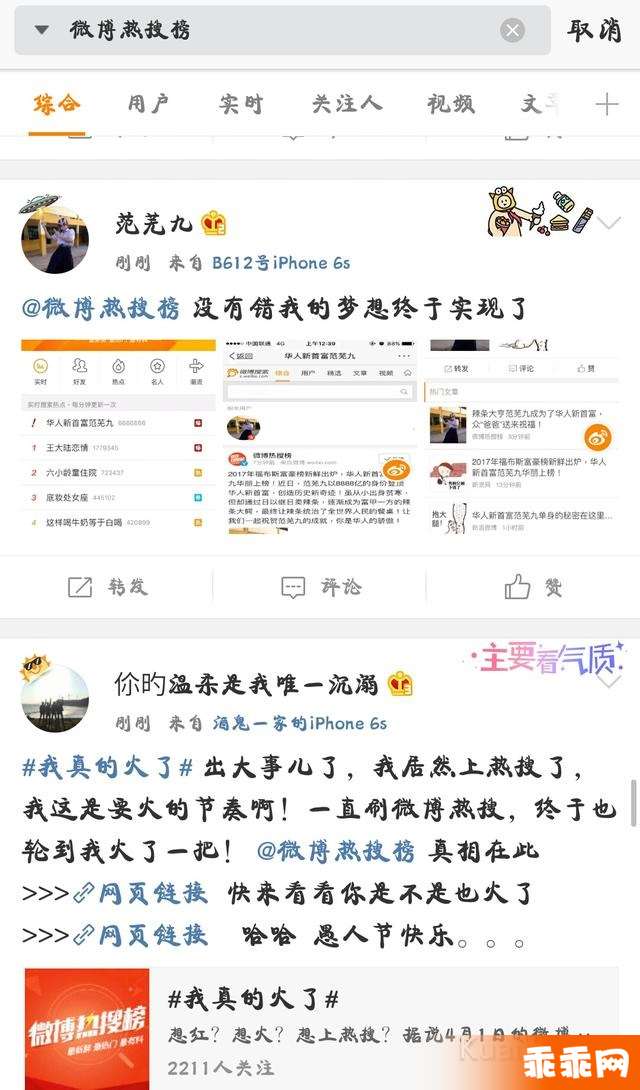This screenshot has height=1090, width=640.
Task: Add more tabs with the plus icon
Action: [607, 104]
